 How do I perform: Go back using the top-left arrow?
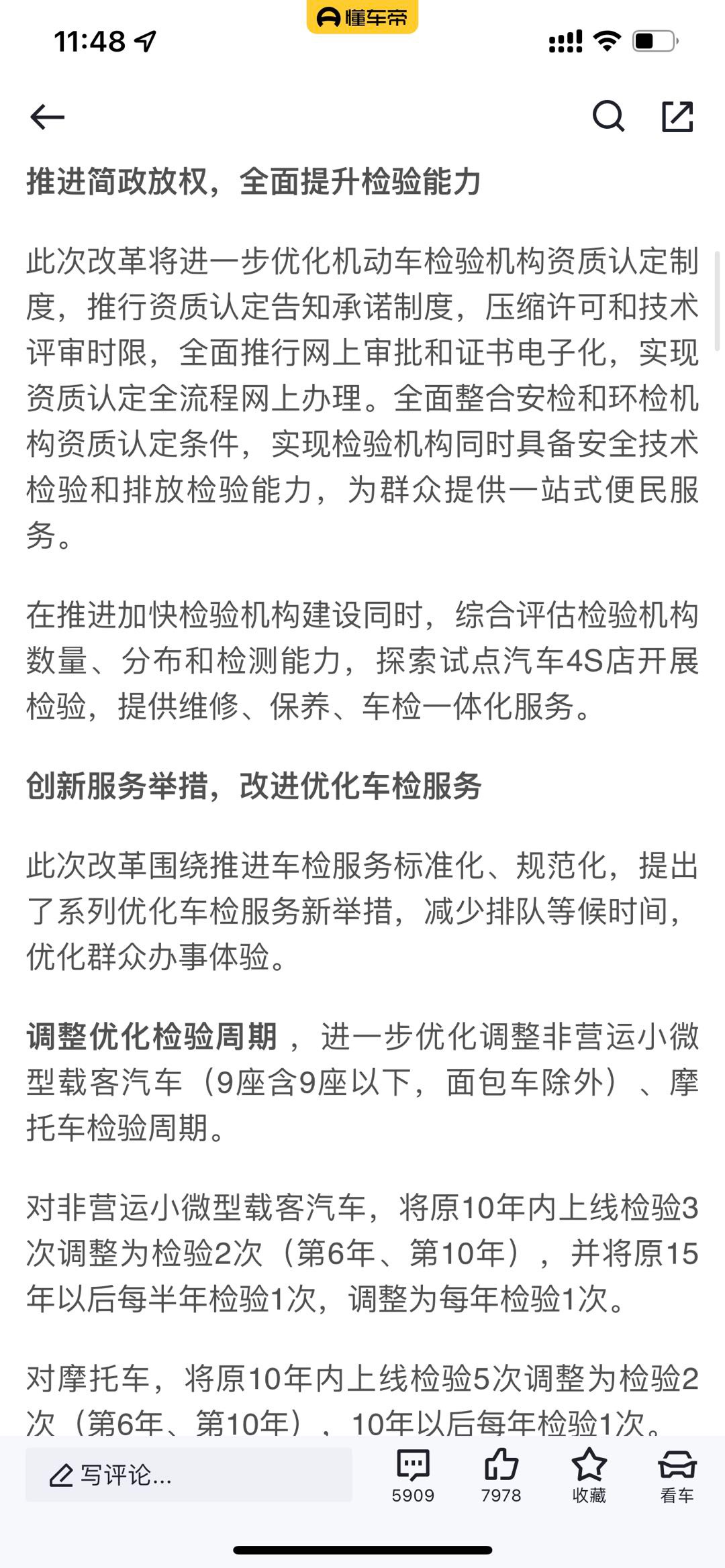pyautogui.click(x=47, y=117)
